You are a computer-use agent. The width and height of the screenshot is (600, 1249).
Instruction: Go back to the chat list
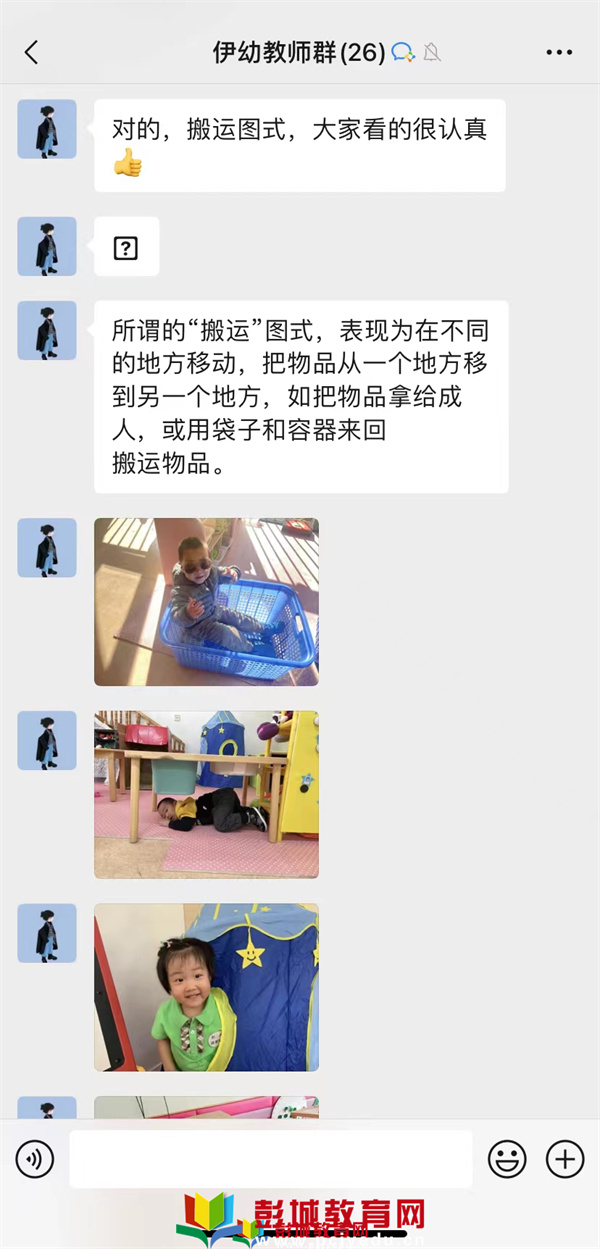pyautogui.click(x=31, y=53)
